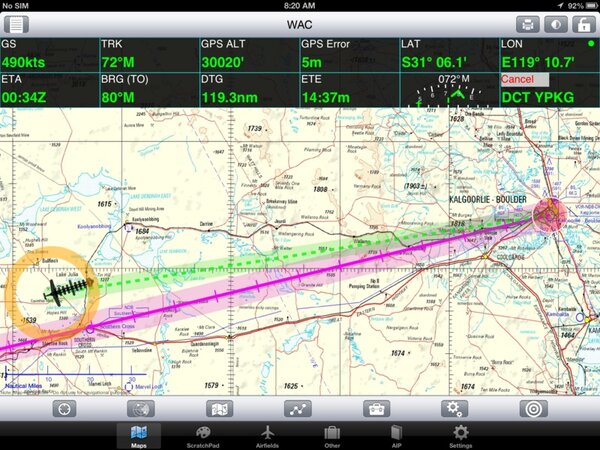Center map on current position

(65, 409)
